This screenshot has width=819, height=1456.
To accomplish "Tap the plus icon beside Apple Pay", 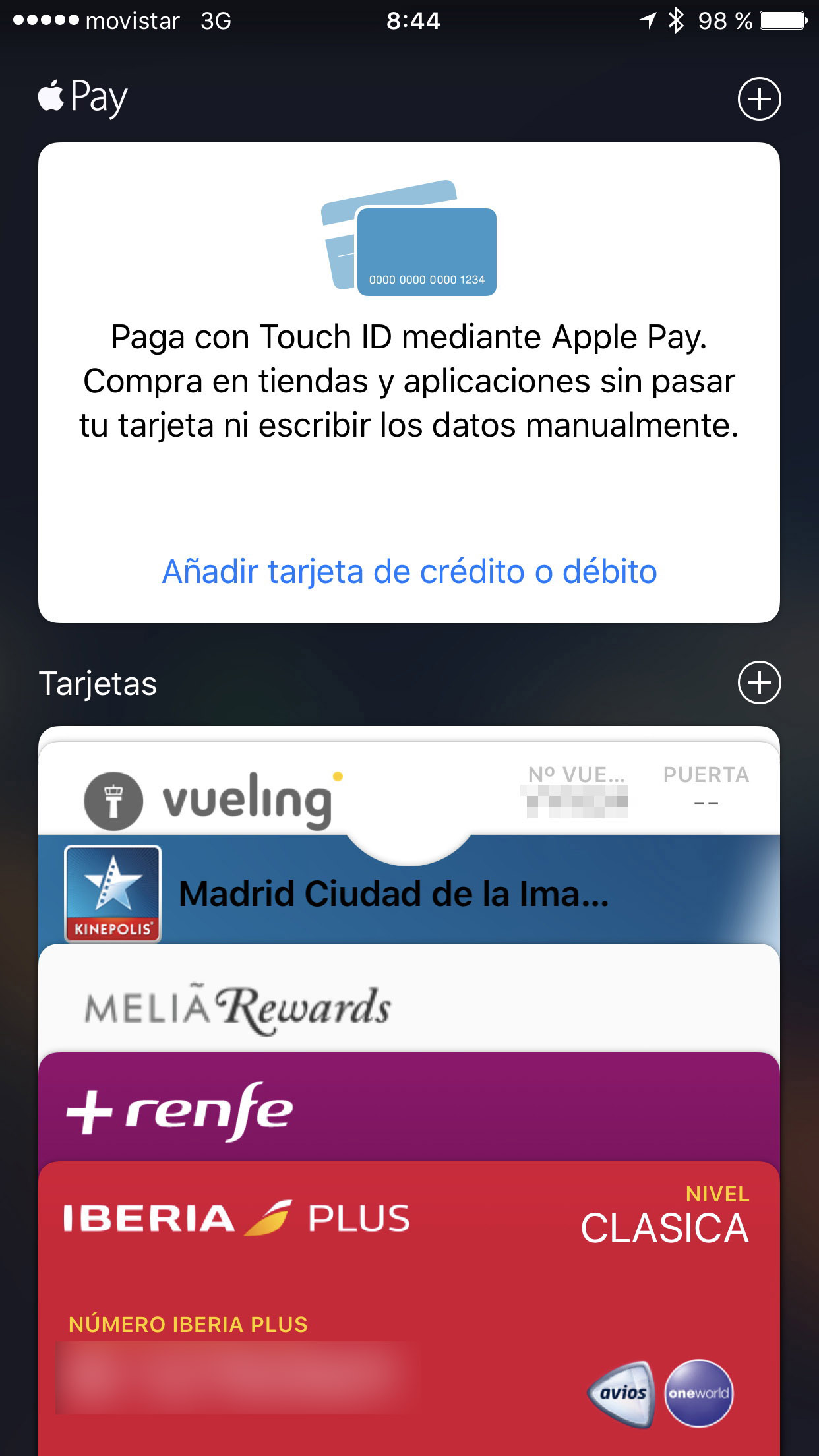I will click(x=759, y=100).
